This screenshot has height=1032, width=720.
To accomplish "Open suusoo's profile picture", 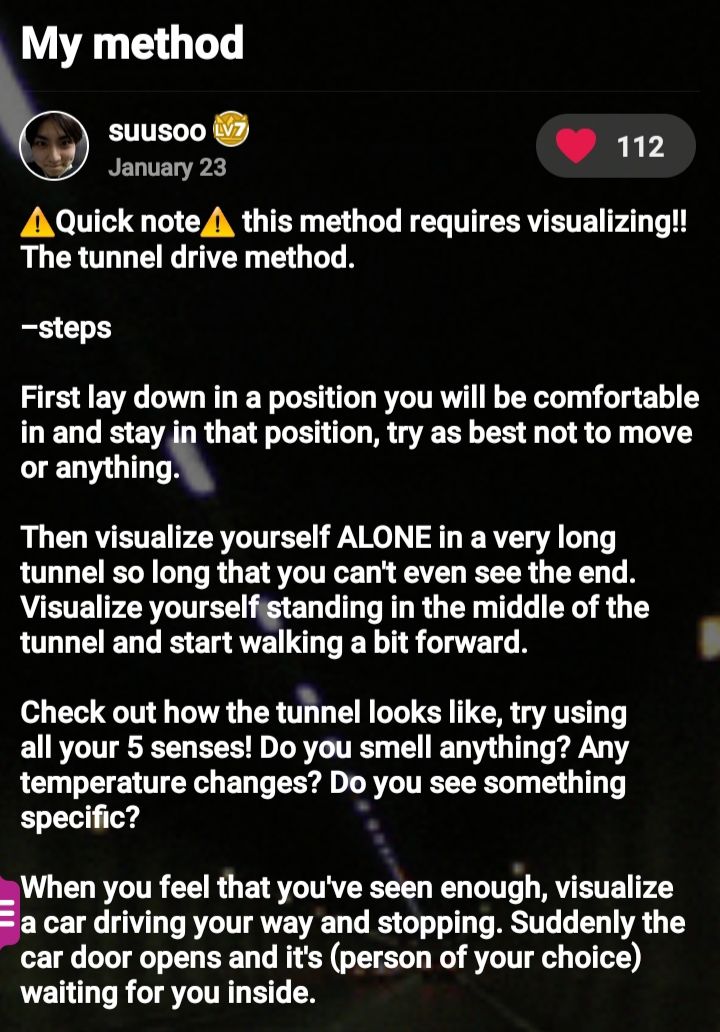I will pos(55,146).
